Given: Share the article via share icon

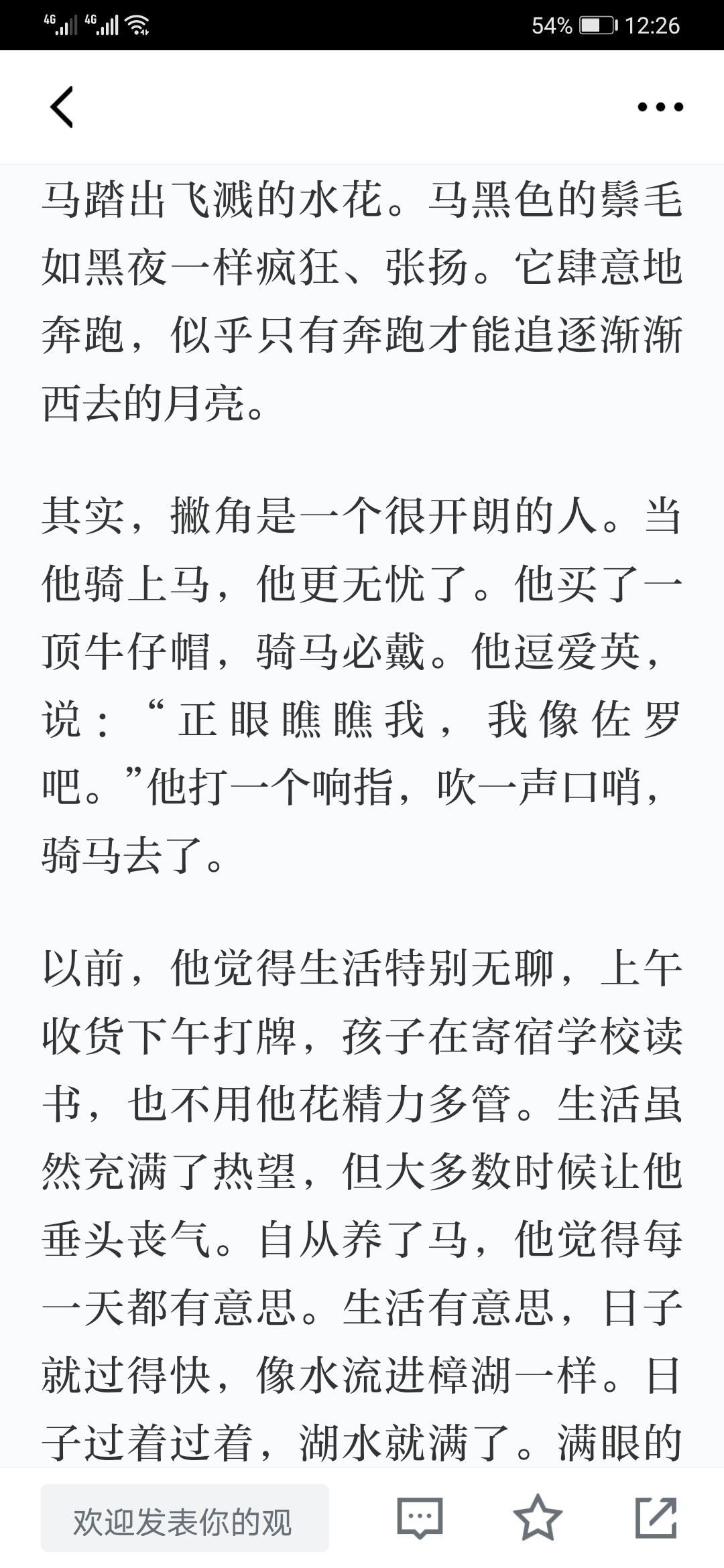Looking at the screenshot, I should pos(656,1517).
